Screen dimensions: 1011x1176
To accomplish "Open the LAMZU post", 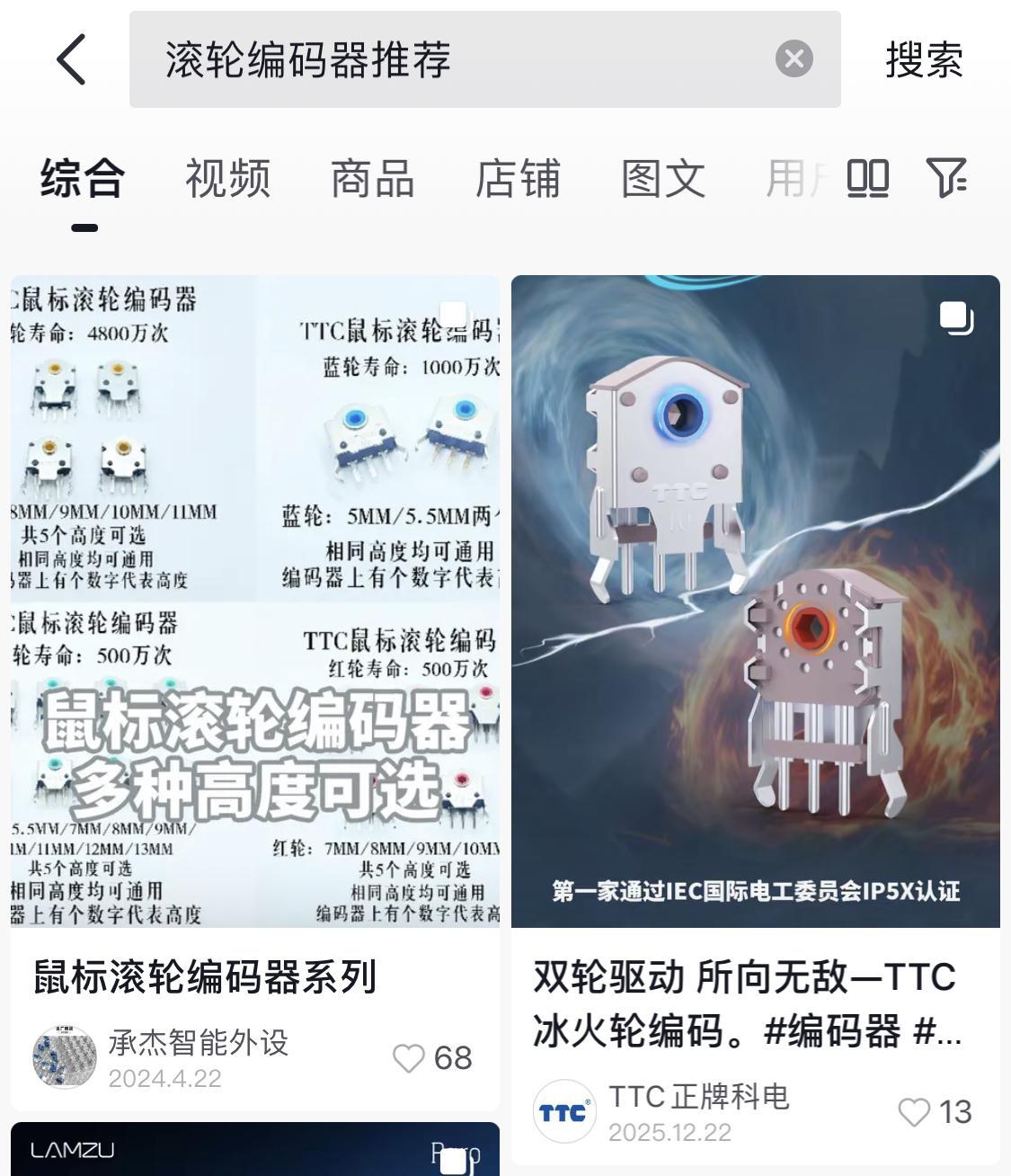I will click(255, 1149).
